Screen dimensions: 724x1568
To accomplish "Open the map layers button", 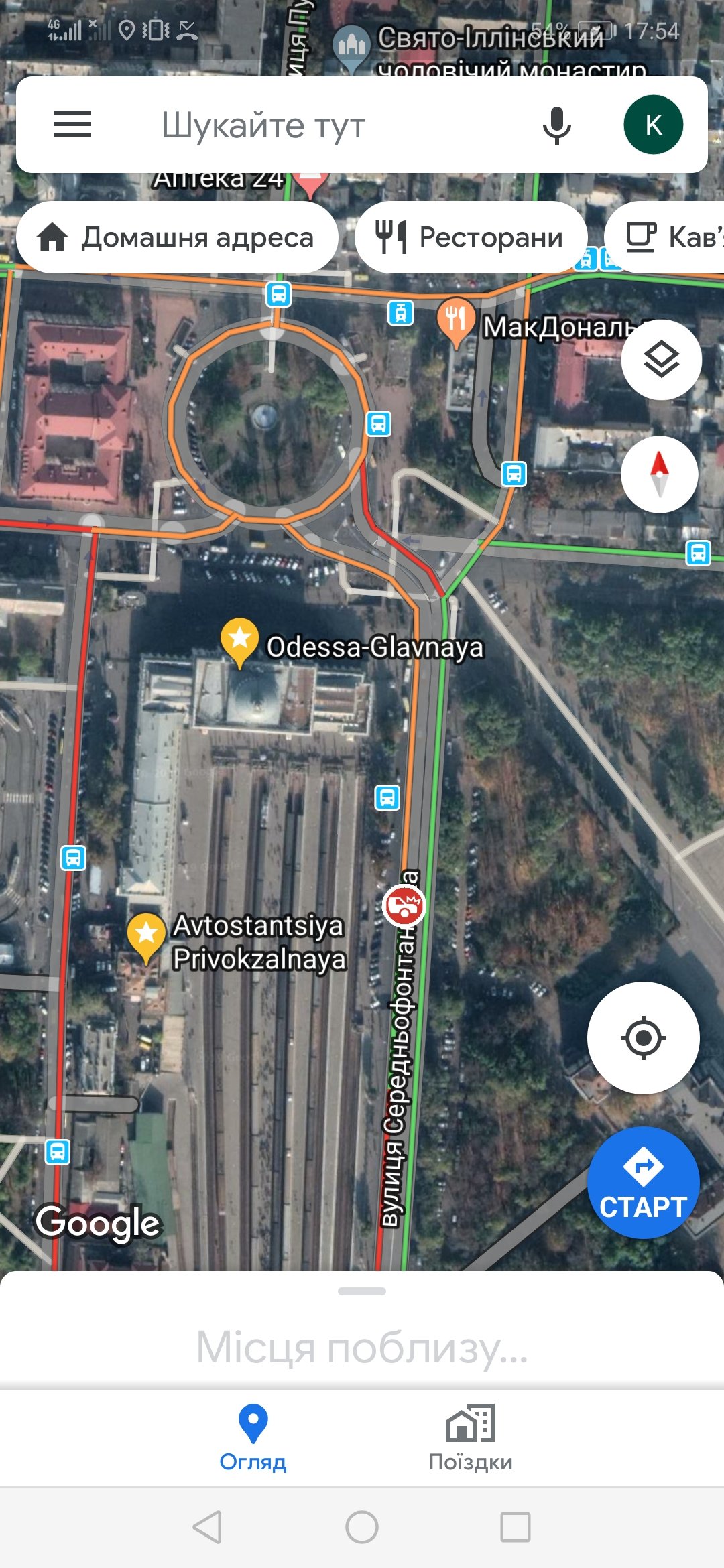I will 661,360.
